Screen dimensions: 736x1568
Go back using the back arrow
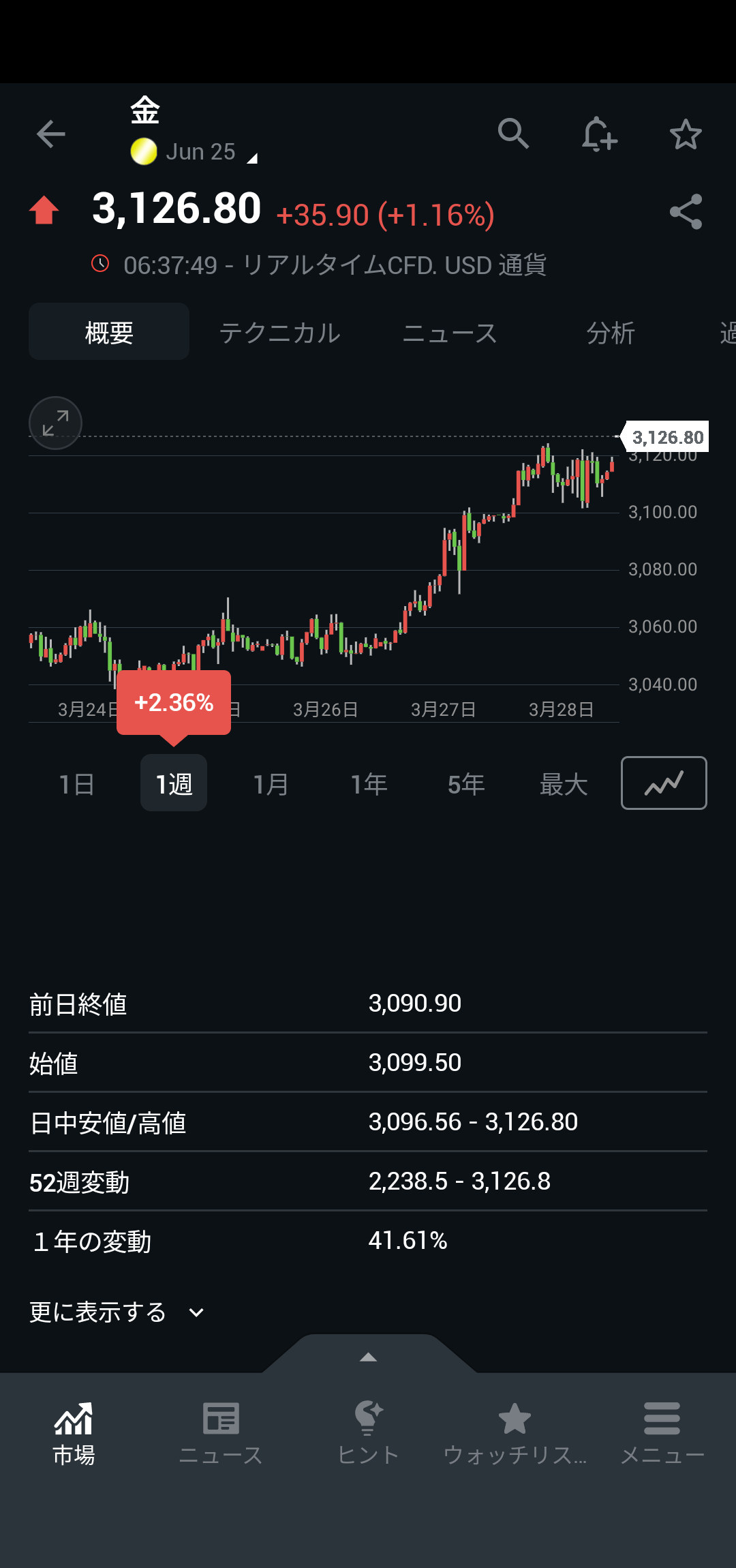[x=51, y=134]
